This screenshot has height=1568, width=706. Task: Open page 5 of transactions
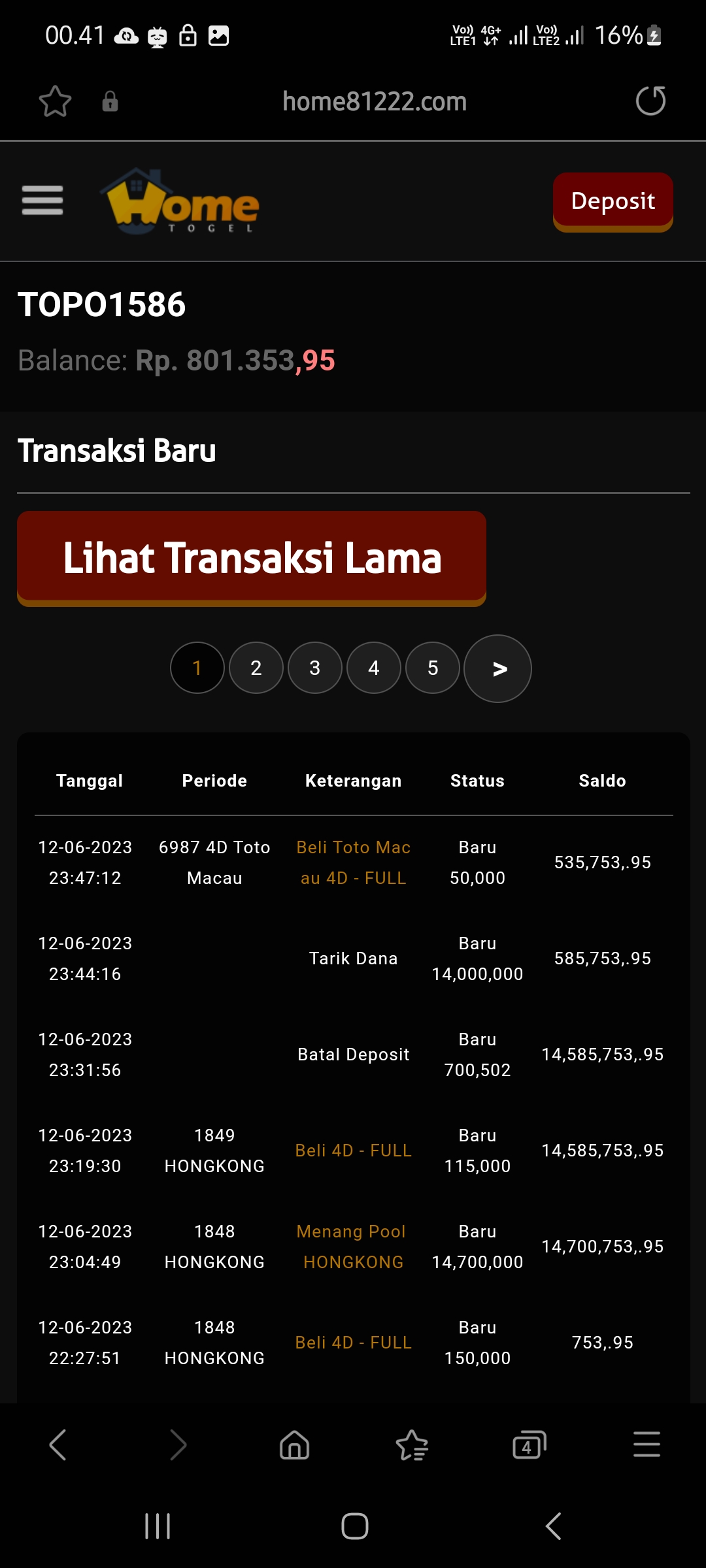433,668
